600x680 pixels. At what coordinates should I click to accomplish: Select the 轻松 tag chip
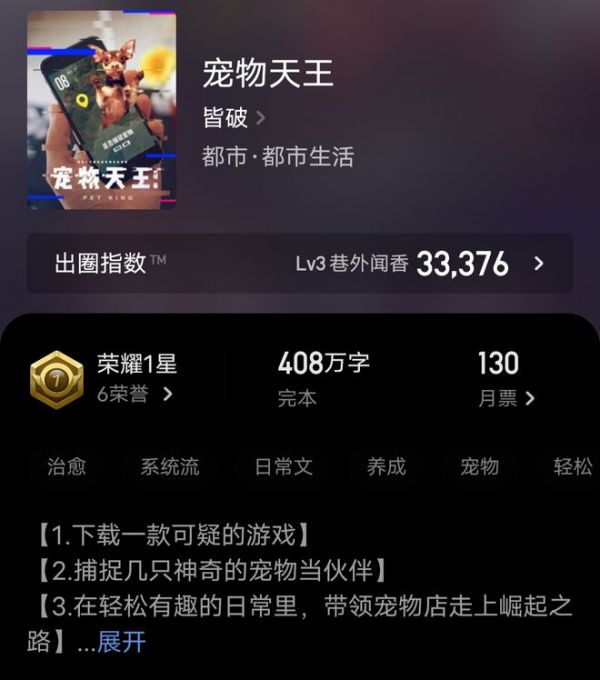point(572,467)
